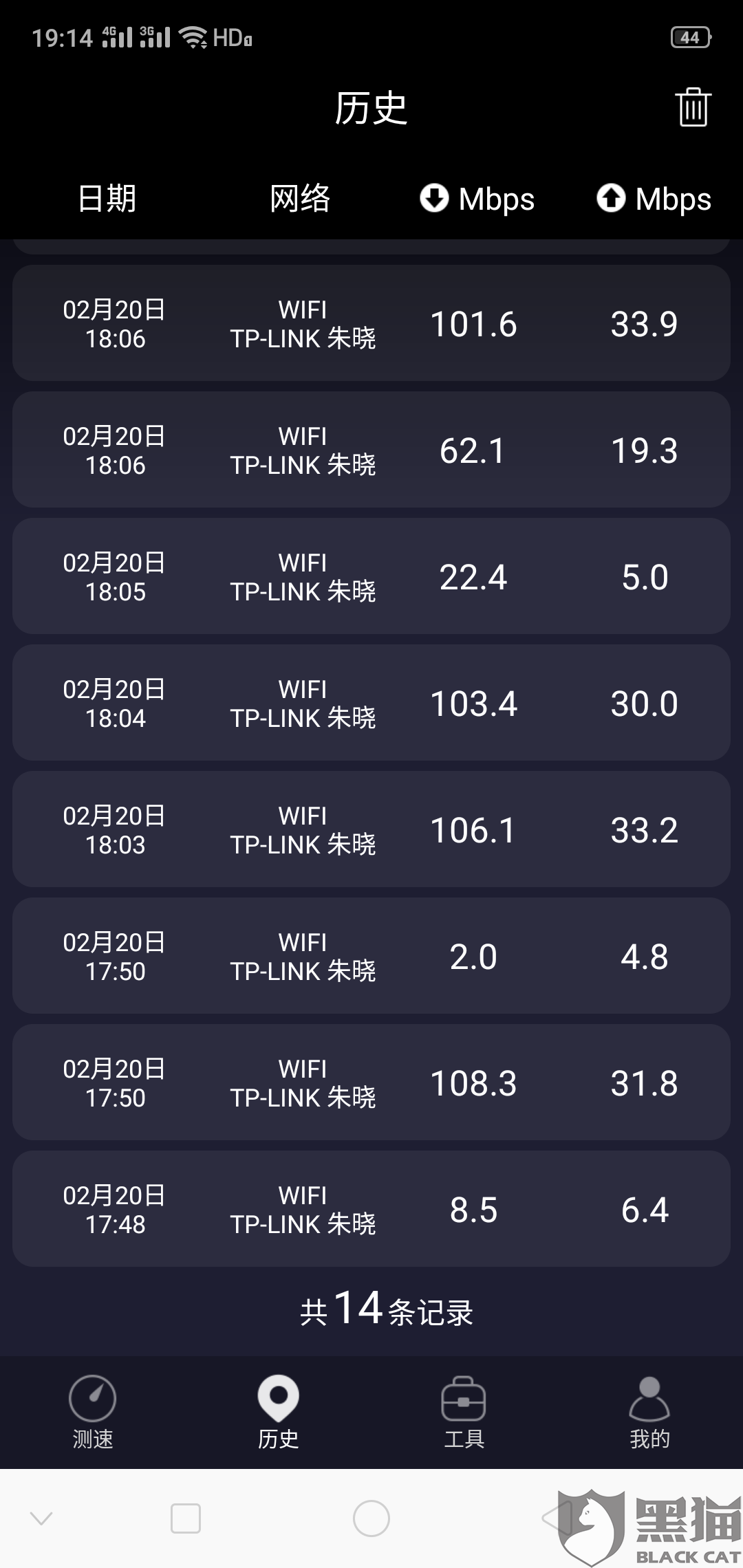This screenshot has height=1568, width=743.
Task: Open the 18:06 record with 101.6 download
Action: (x=371, y=323)
